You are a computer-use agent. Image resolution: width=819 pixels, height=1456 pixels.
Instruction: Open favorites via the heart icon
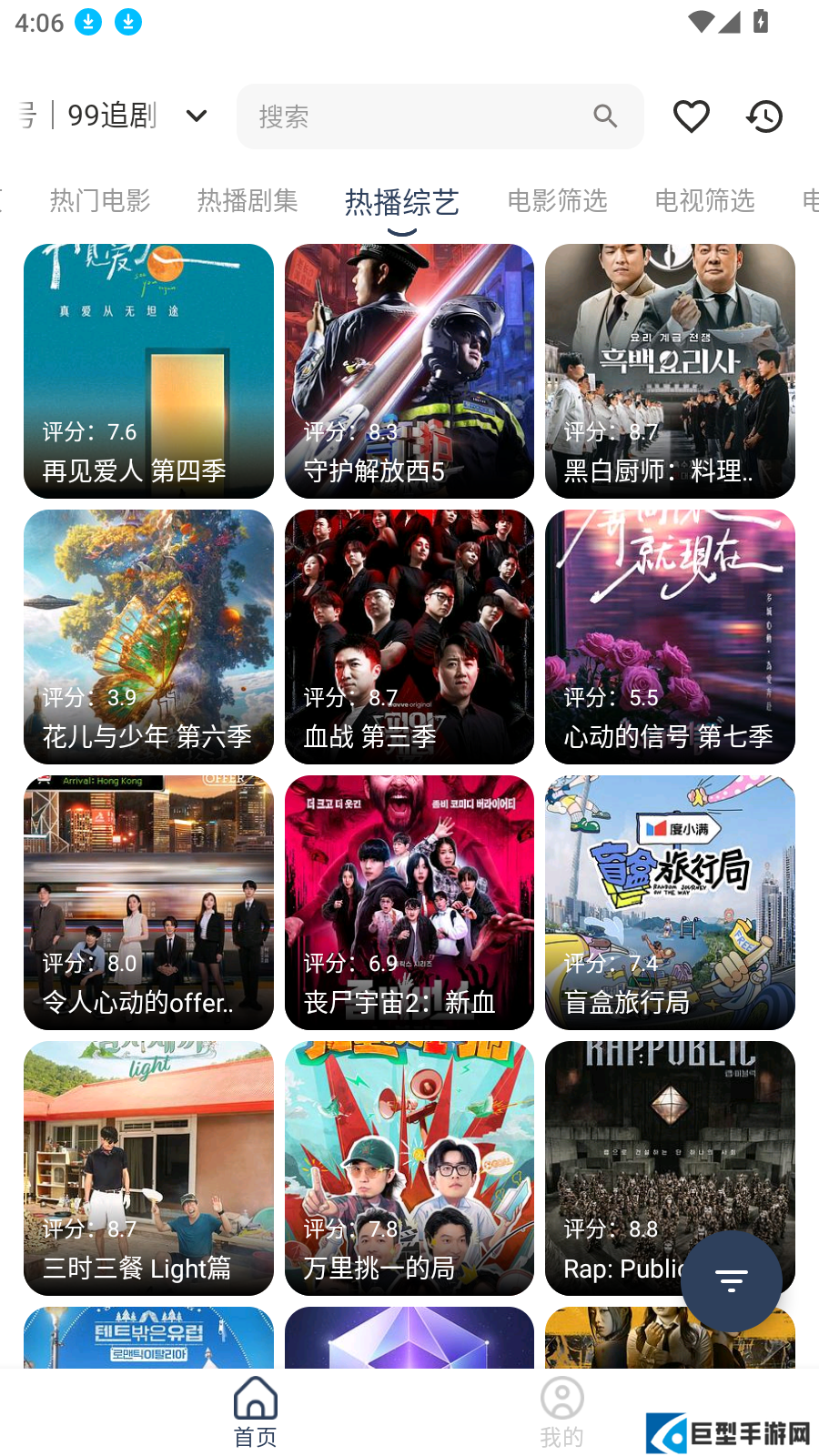pos(691,116)
